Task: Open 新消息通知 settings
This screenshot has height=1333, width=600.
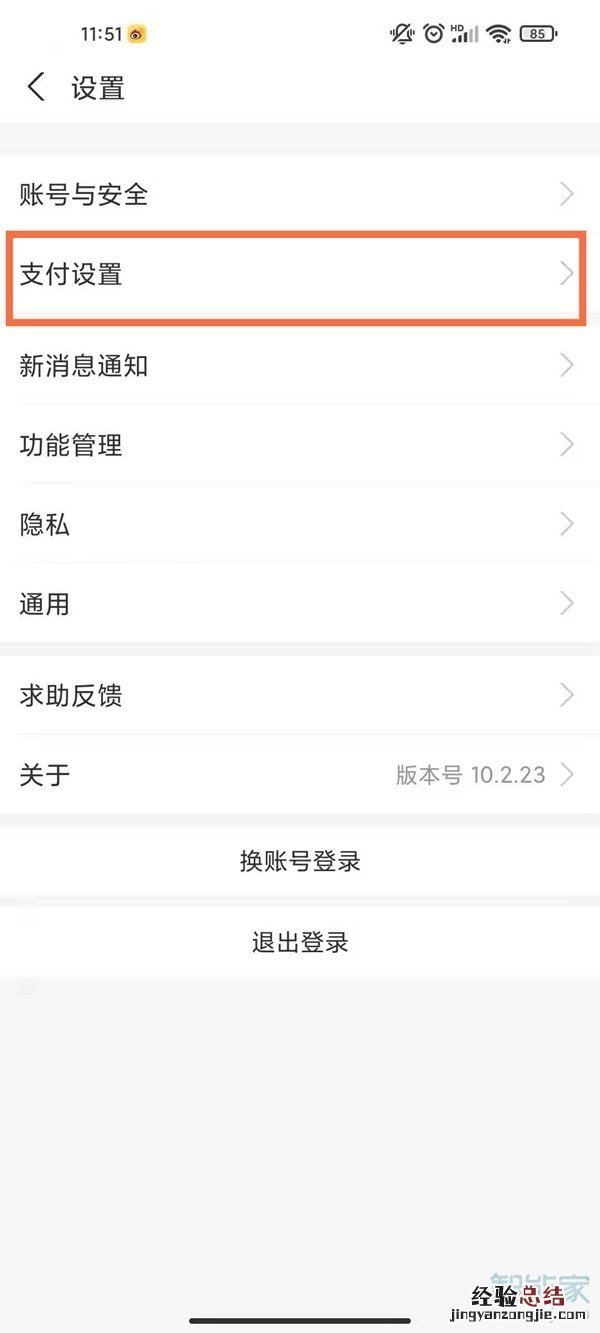Action: pos(300,365)
